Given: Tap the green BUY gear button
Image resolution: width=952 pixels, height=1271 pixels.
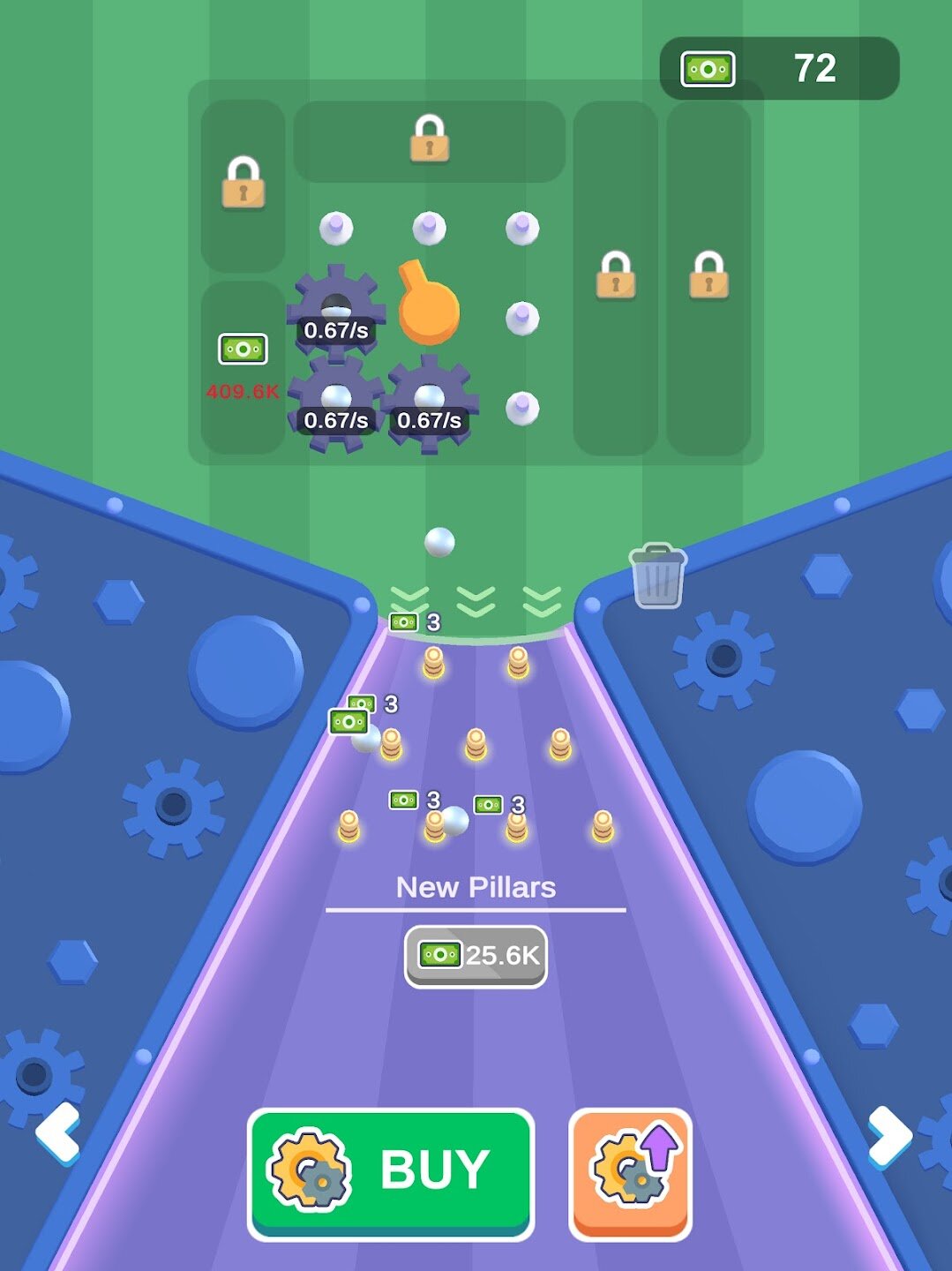Looking at the screenshot, I should [391, 1172].
